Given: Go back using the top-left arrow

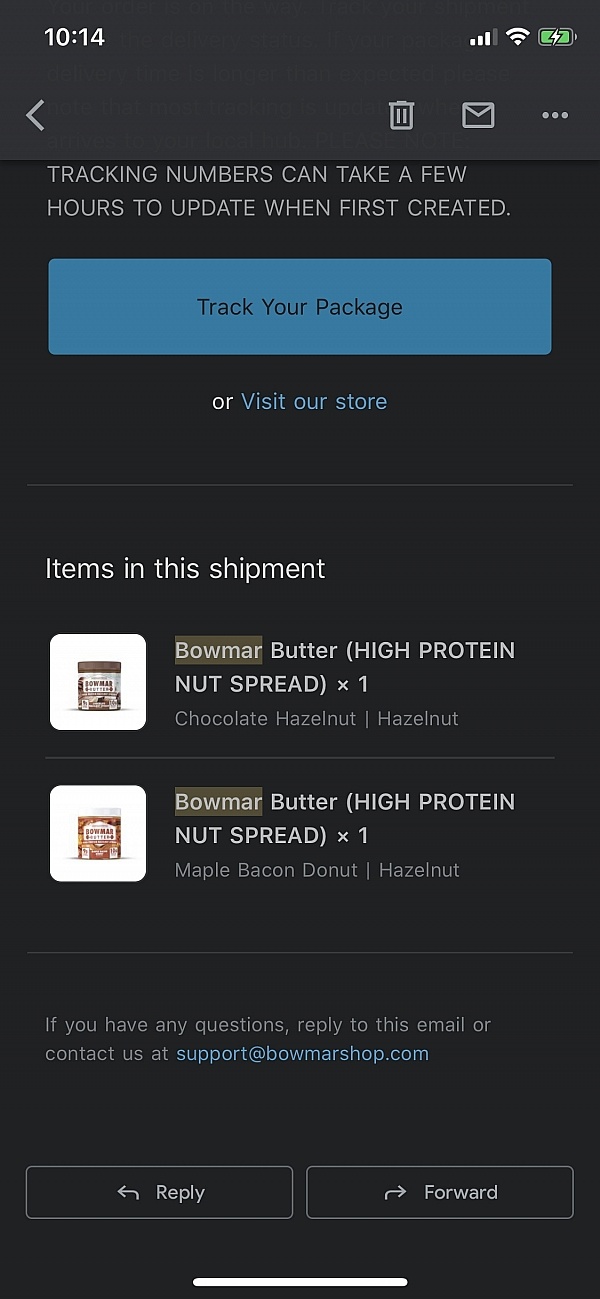Looking at the screenshot, I should click(x=36, y=115).
